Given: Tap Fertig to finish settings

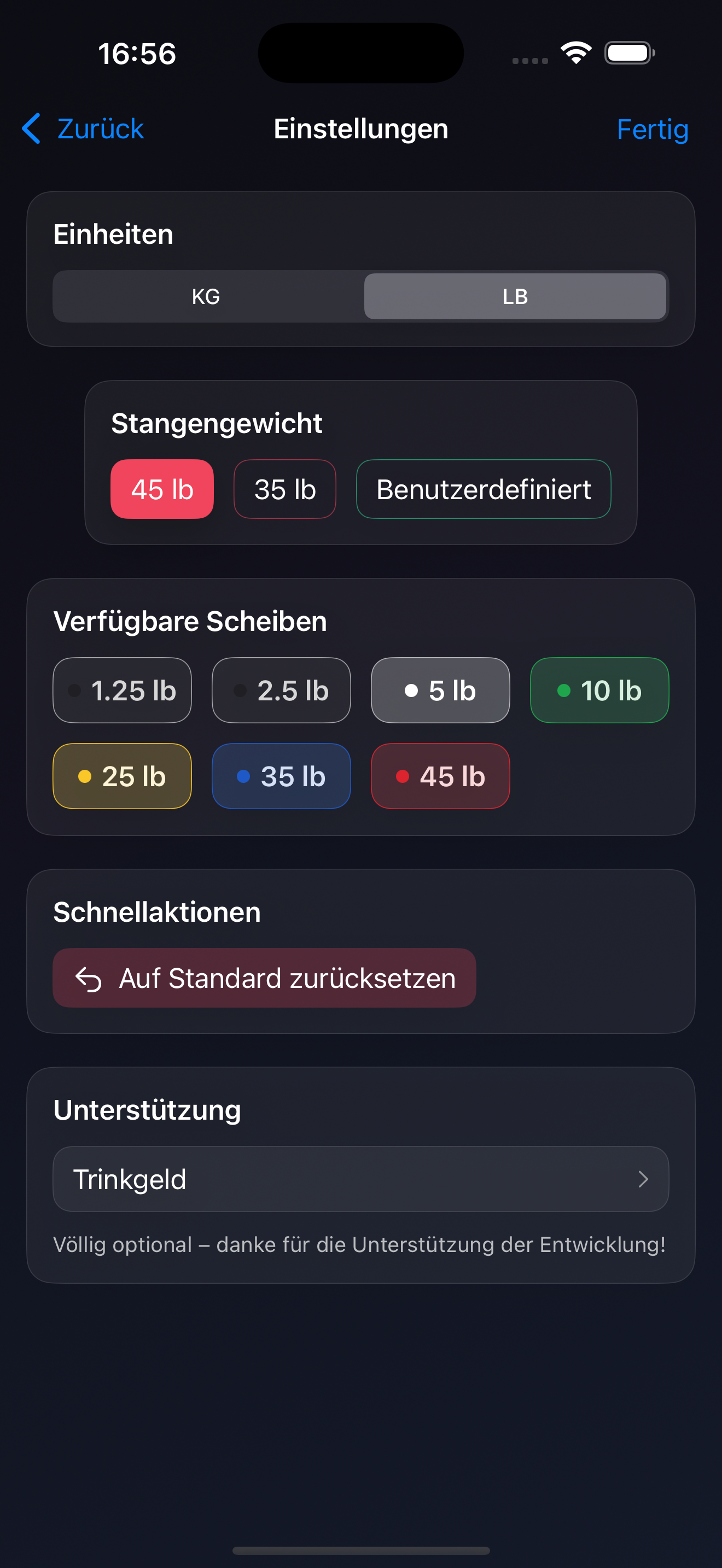Looking at the screenshot, I should pyautogui.click(x=652, y=129).
